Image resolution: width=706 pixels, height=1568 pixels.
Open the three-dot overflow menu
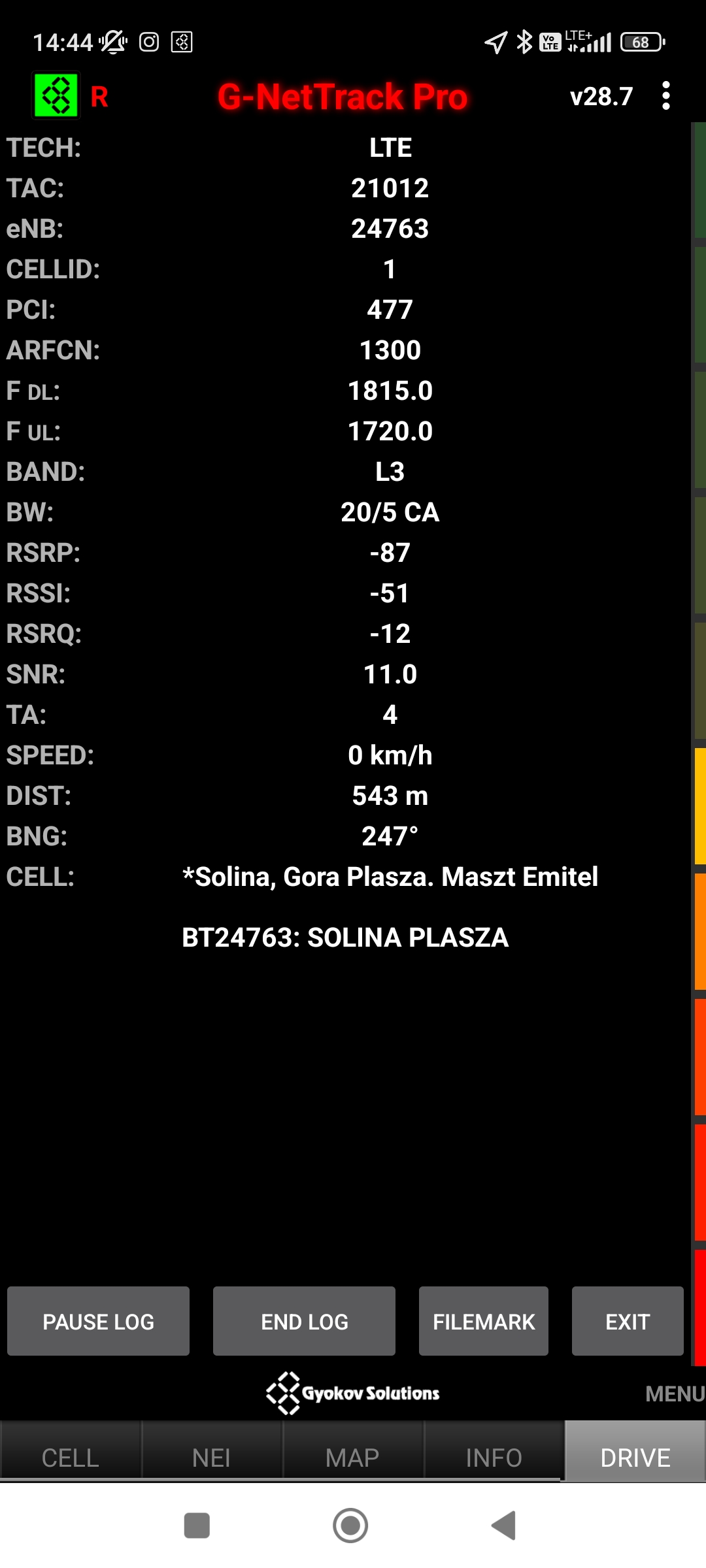coord(665,96)
